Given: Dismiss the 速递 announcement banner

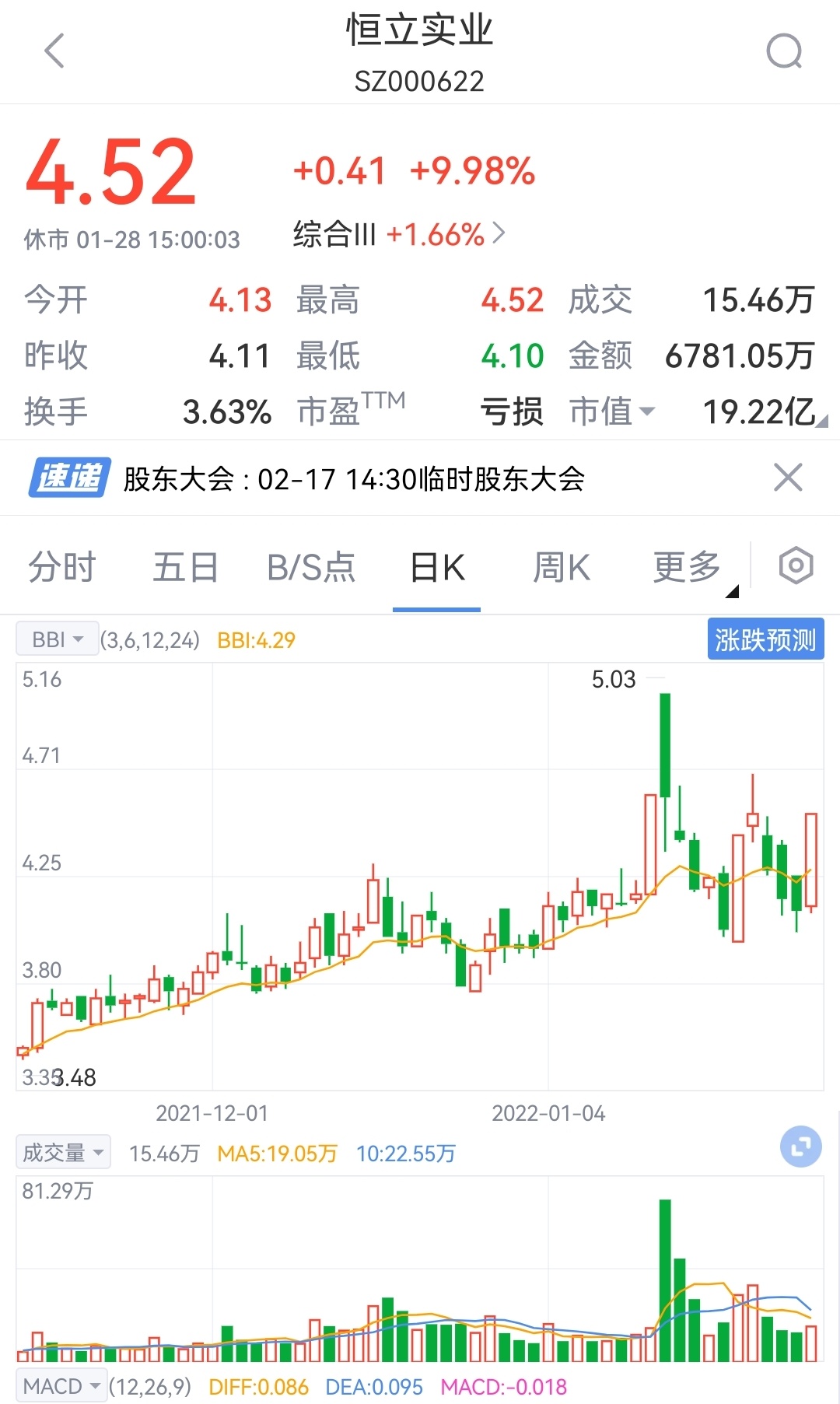Looking at the screenshot, I should [788, 478].
